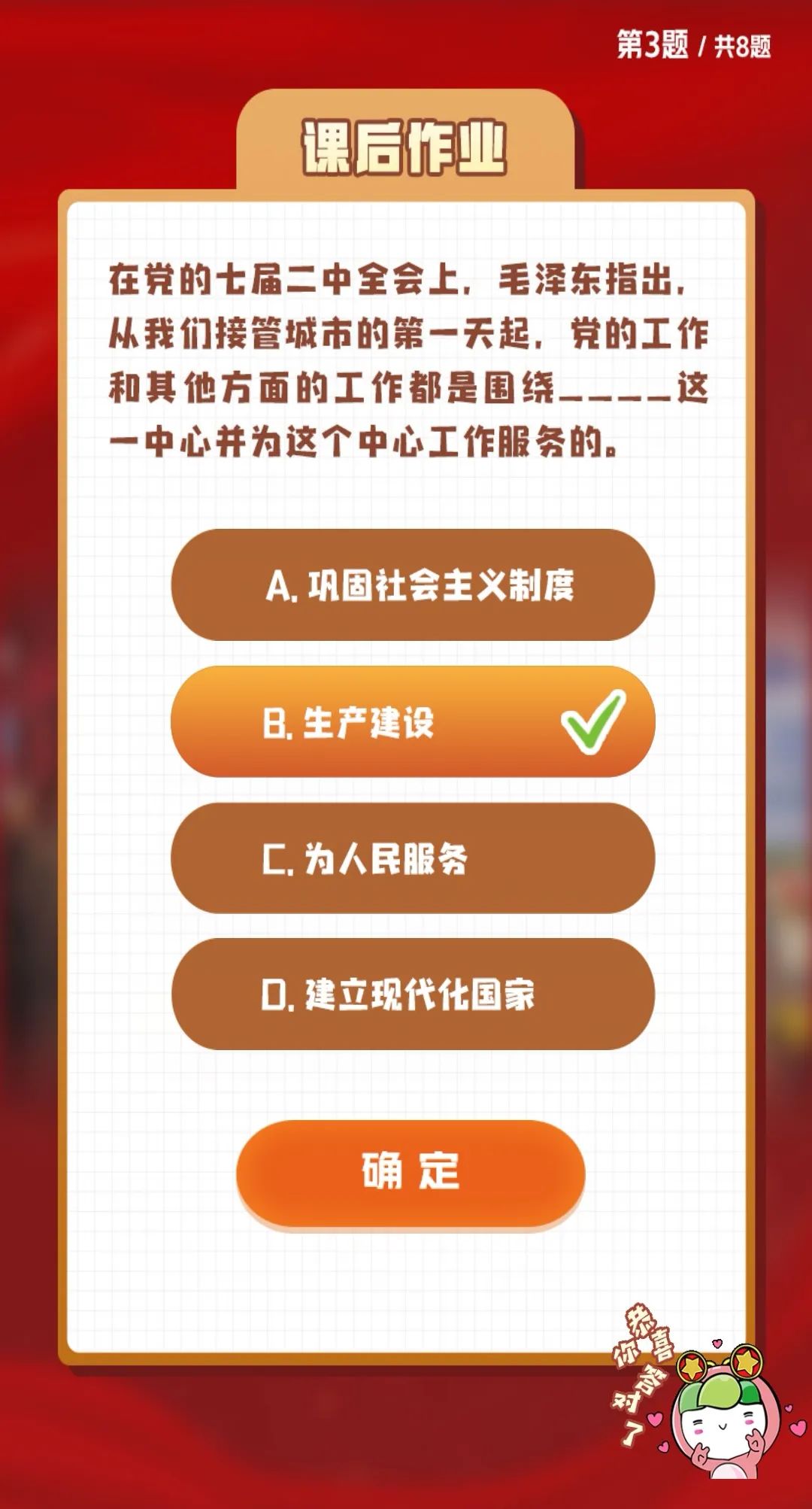Select answer A 巩固社会主义制度

(x=413, y=585)
